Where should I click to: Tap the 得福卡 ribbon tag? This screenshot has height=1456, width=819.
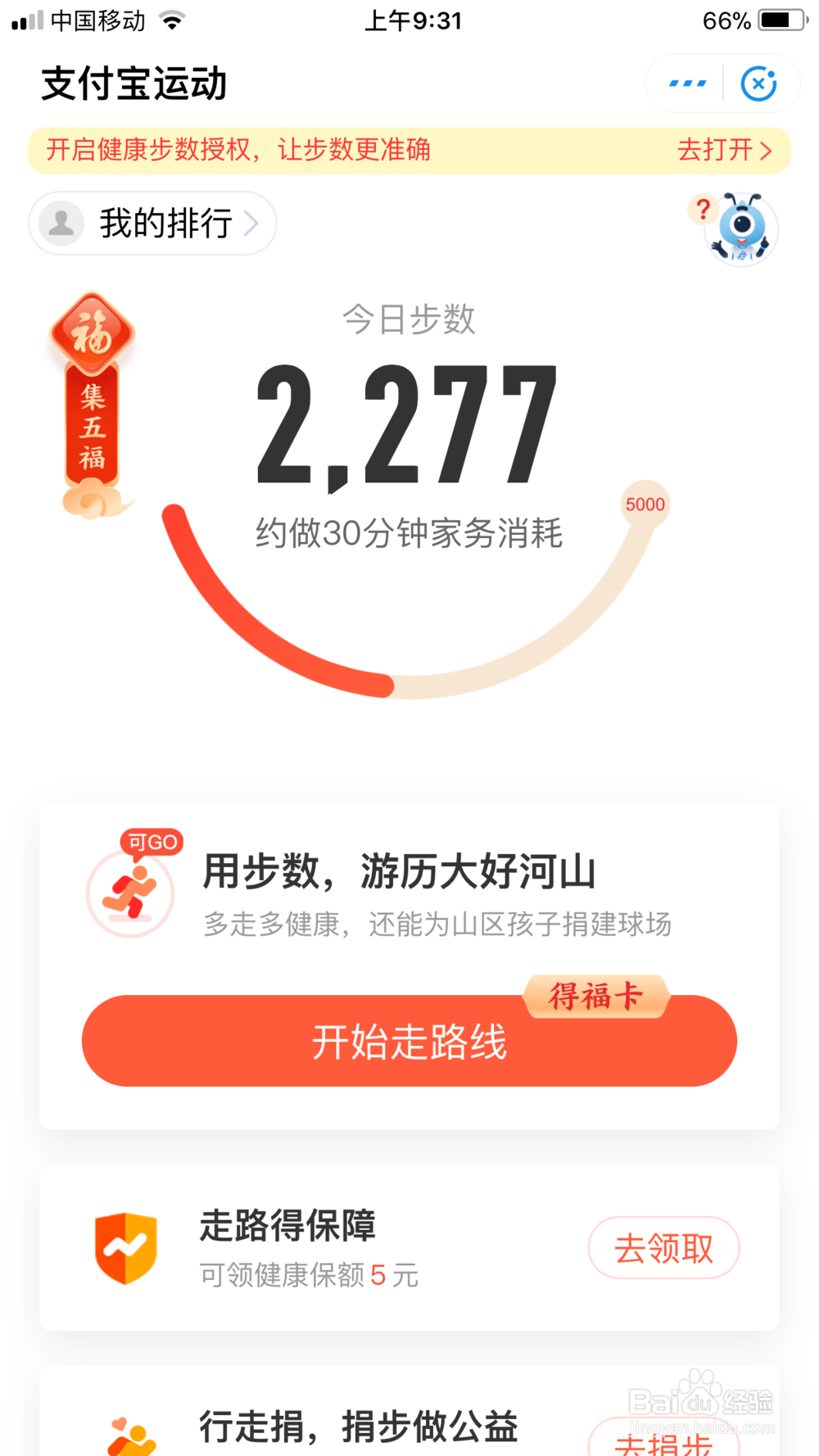pyautogui.click(x=597, y=996)
